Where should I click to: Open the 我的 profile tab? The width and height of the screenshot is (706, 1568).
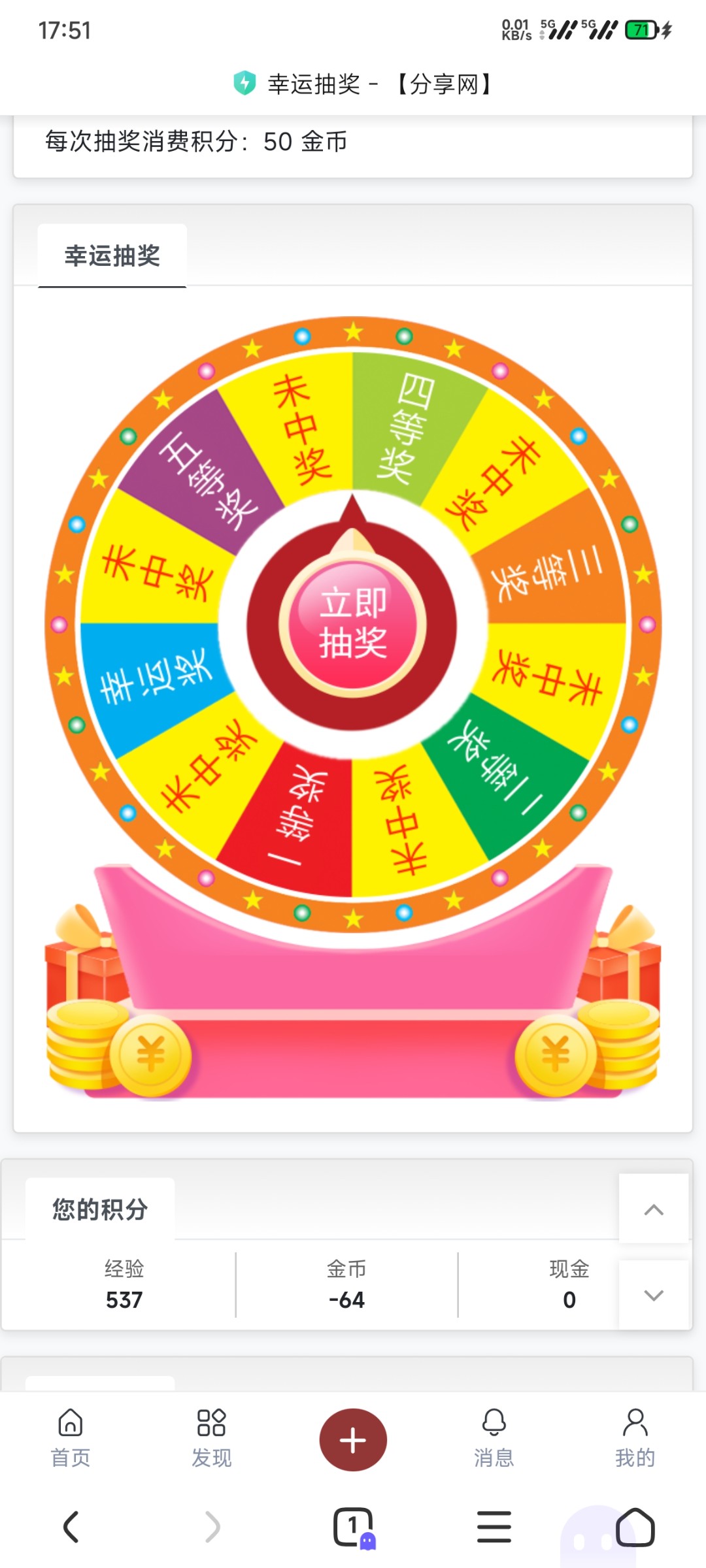point(634,1437)
